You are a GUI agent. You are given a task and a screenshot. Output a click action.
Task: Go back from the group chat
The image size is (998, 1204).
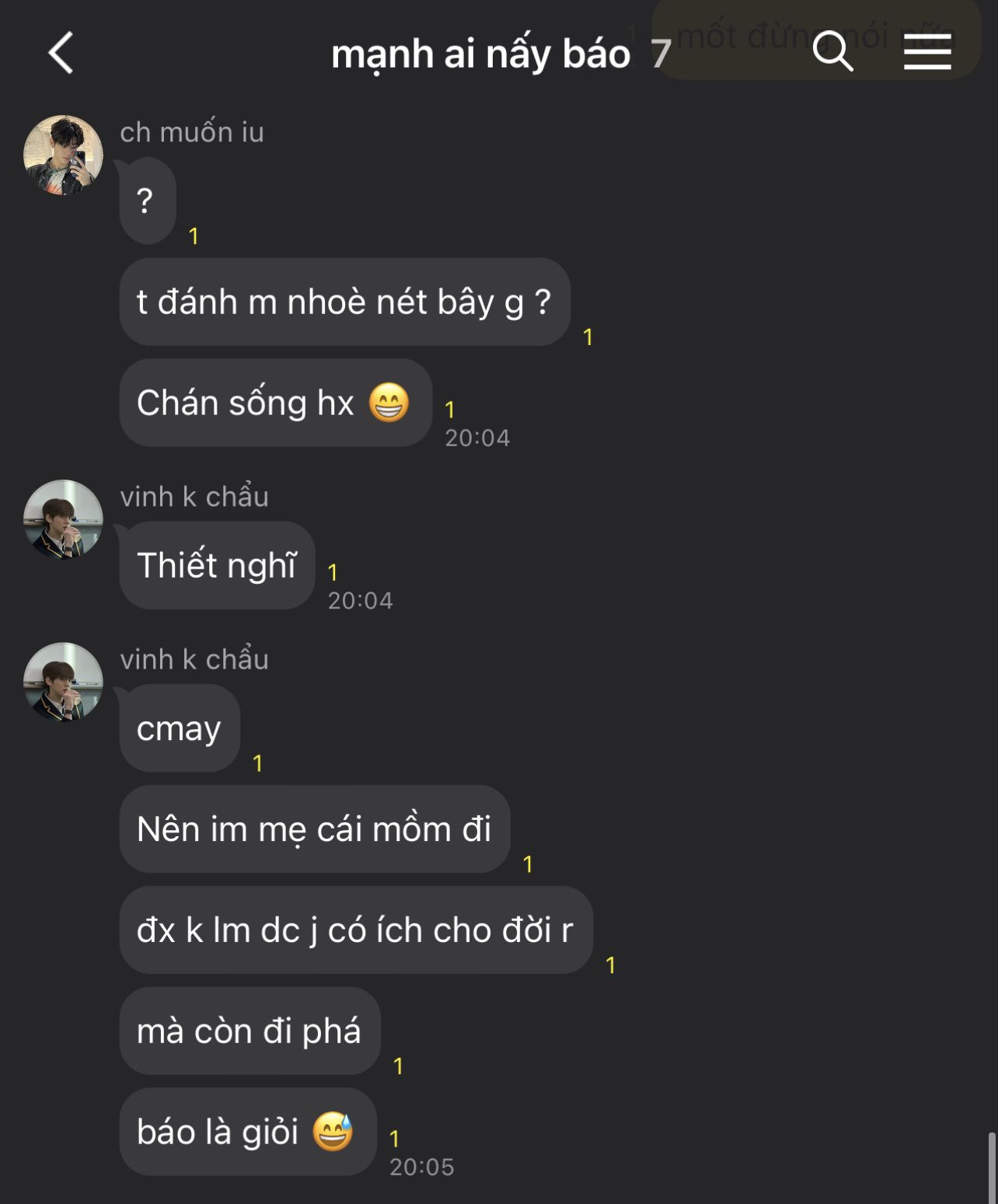[x=61, y=53]
